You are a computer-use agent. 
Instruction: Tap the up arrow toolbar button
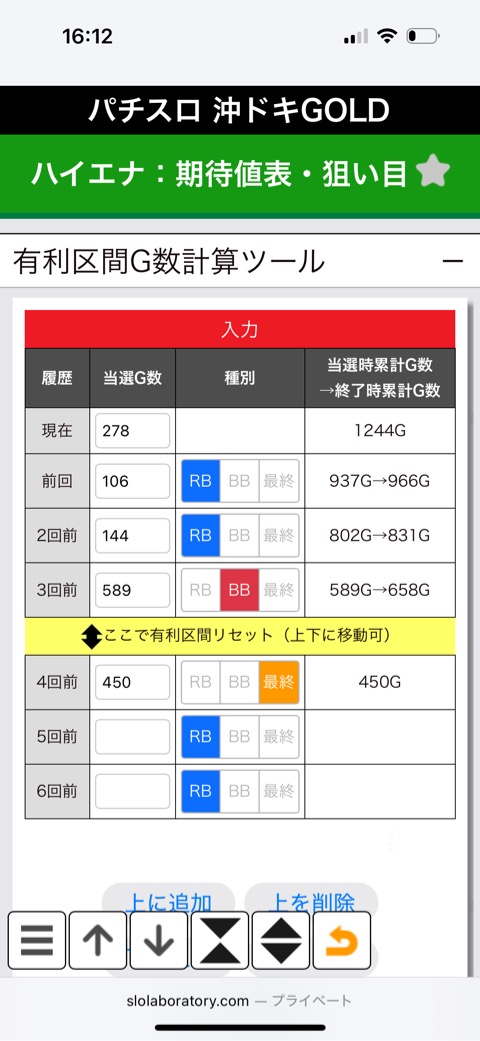(98, 940)
